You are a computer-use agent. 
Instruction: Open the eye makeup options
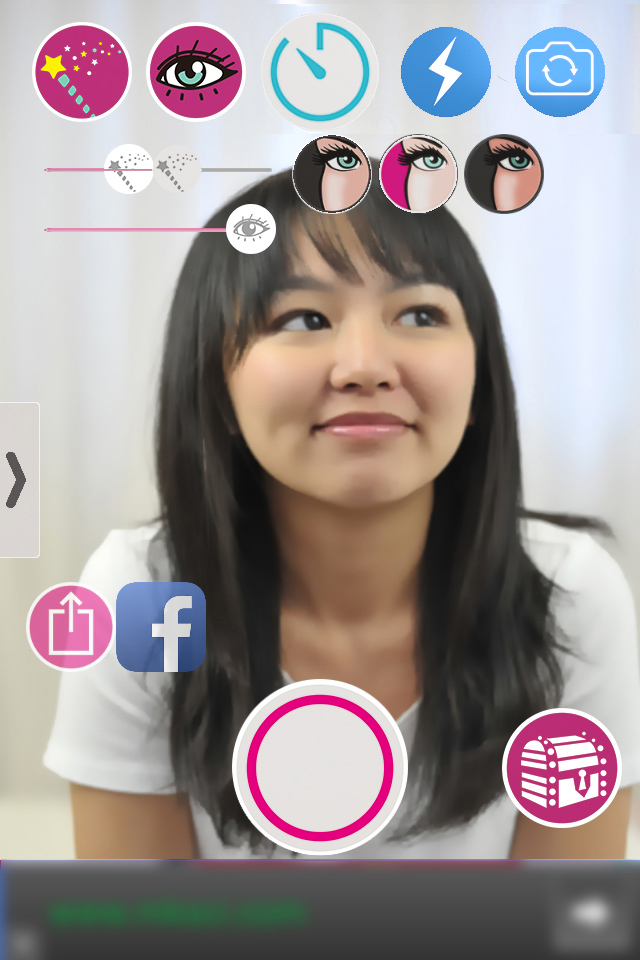(x=196, y=72)
